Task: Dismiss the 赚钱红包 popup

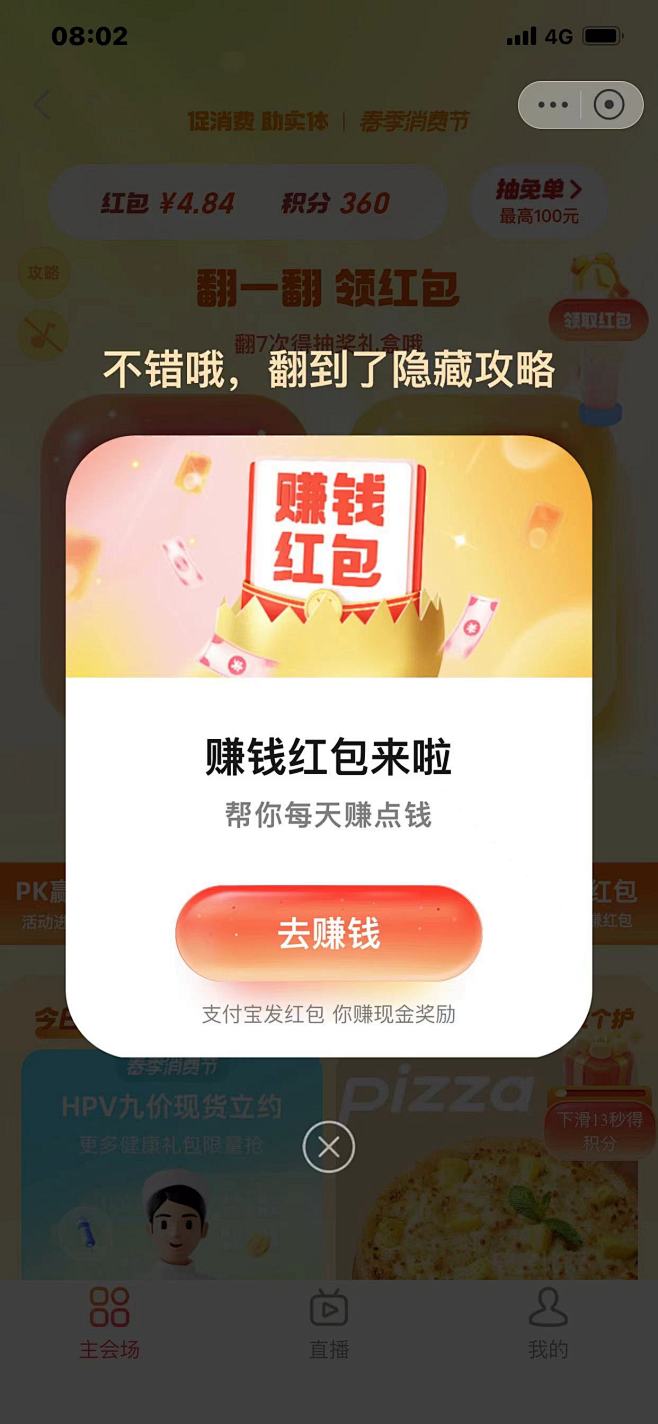Action: pos(329,1146)
